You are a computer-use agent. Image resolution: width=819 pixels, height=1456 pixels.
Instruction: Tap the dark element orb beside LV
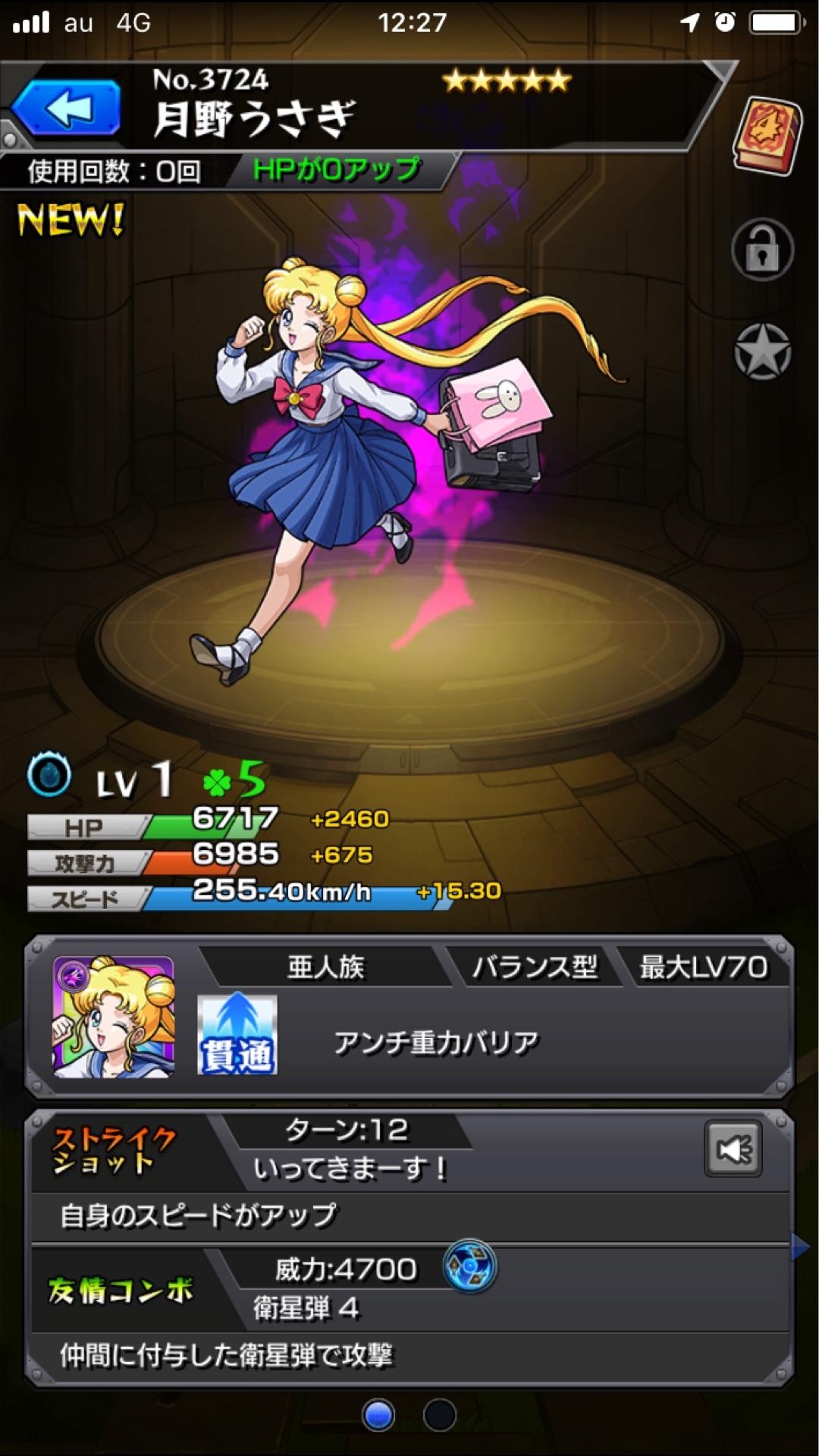click(x=47, y=777)
